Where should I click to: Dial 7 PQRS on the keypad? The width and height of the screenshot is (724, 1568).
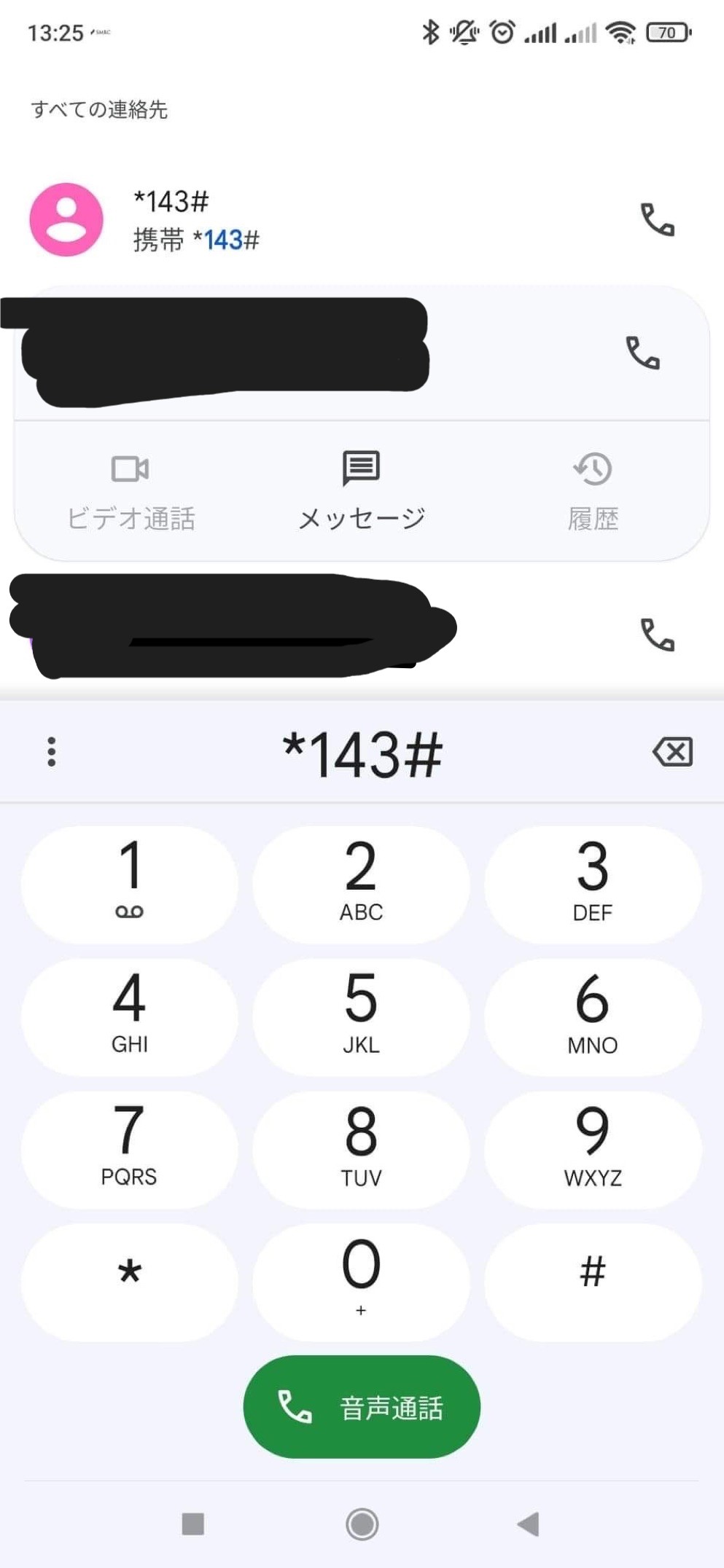tap(130, 1149)
